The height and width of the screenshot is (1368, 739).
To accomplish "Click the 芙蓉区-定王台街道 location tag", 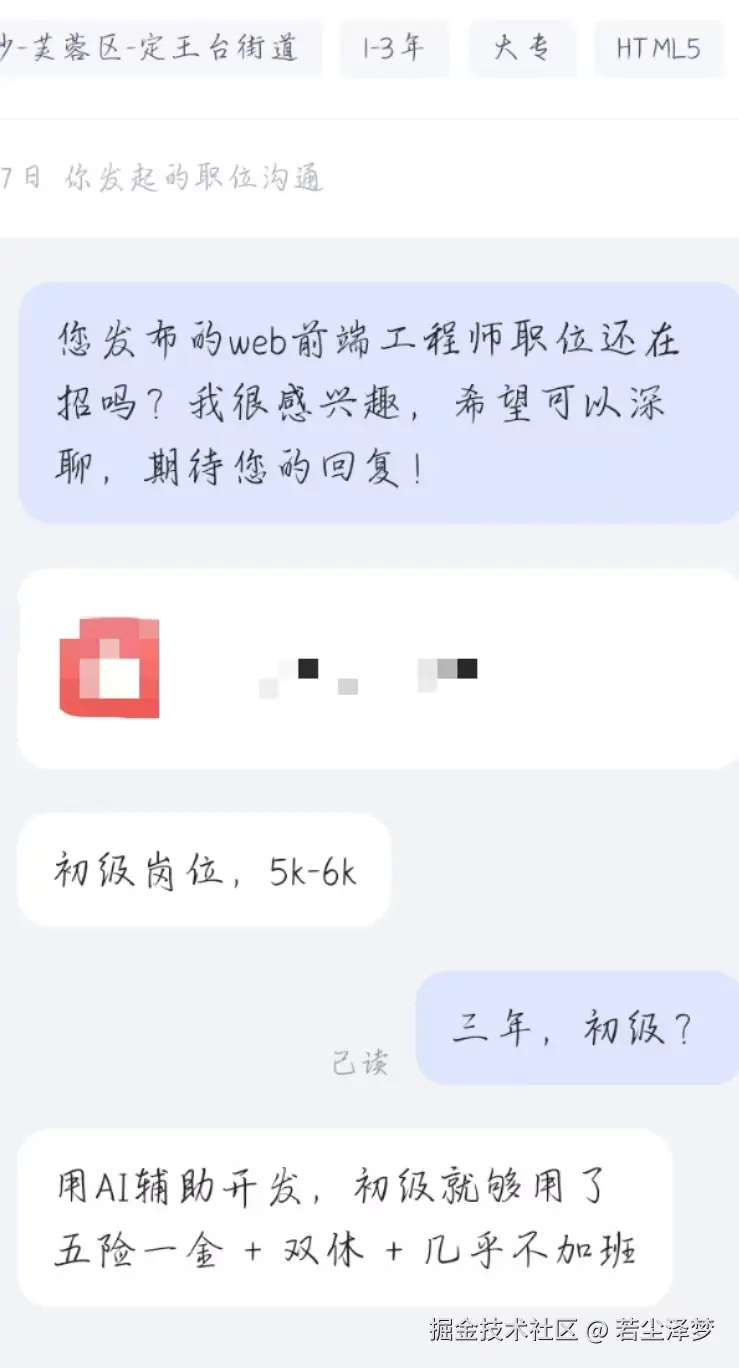I will (x=160, y=49).
